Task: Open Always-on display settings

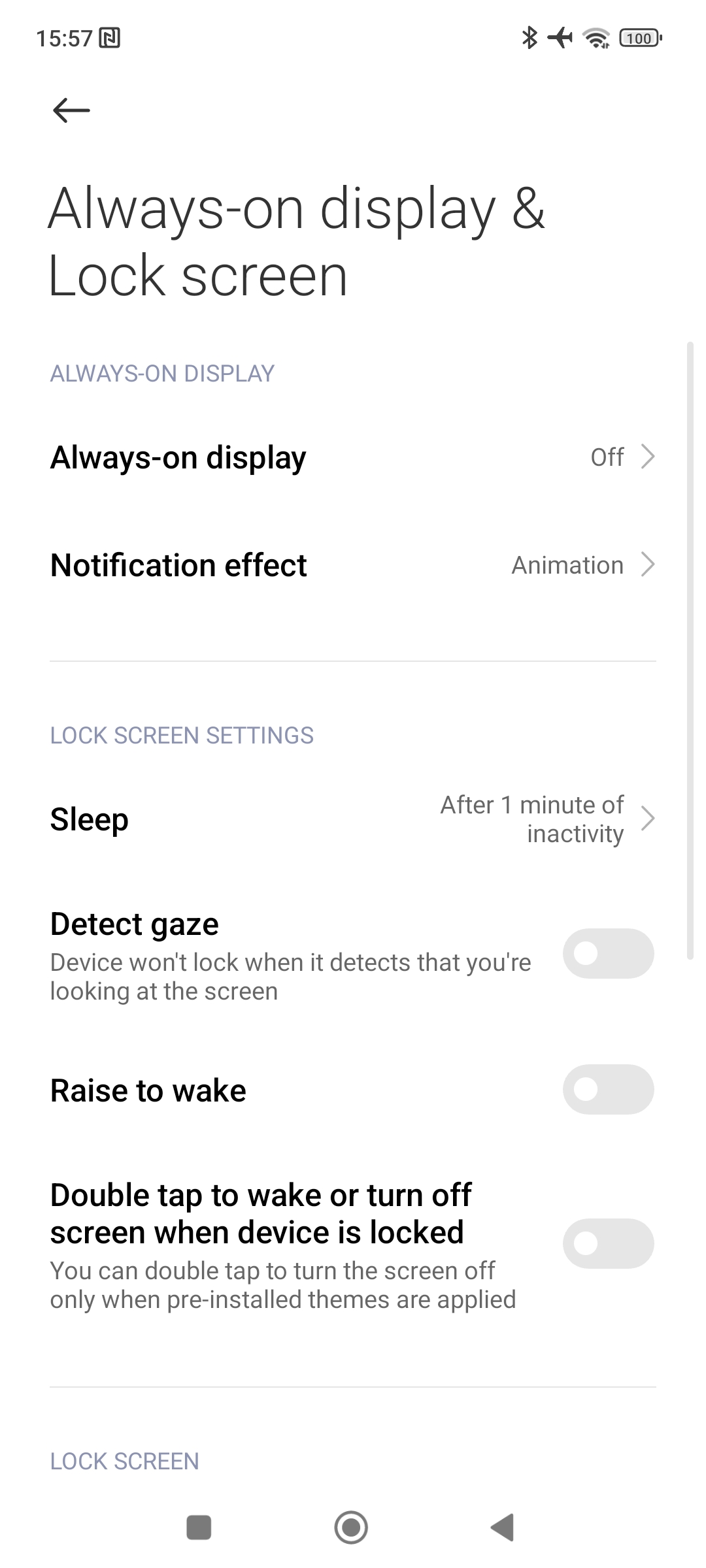Action: (x=353, y=457)
